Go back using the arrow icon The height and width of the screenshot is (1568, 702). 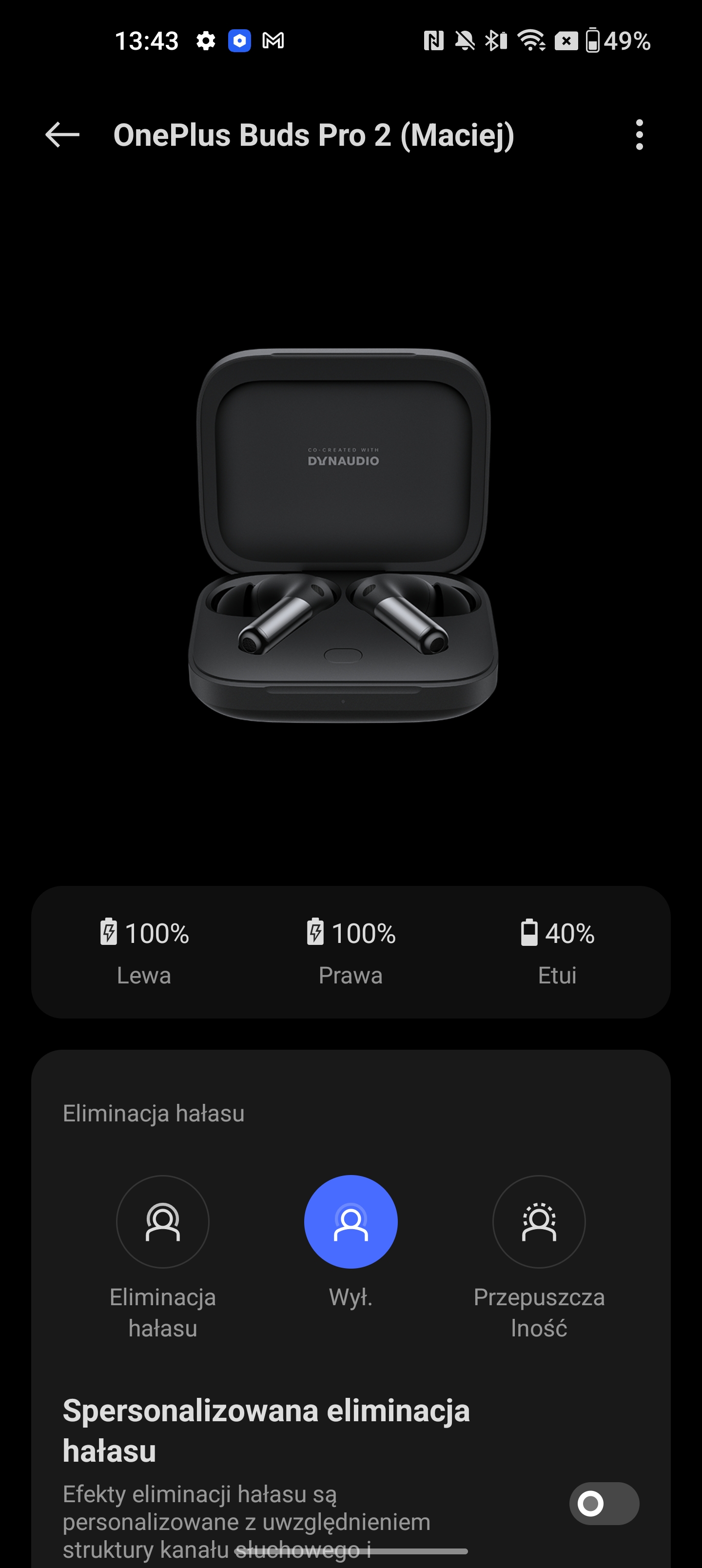click(62, 135)
